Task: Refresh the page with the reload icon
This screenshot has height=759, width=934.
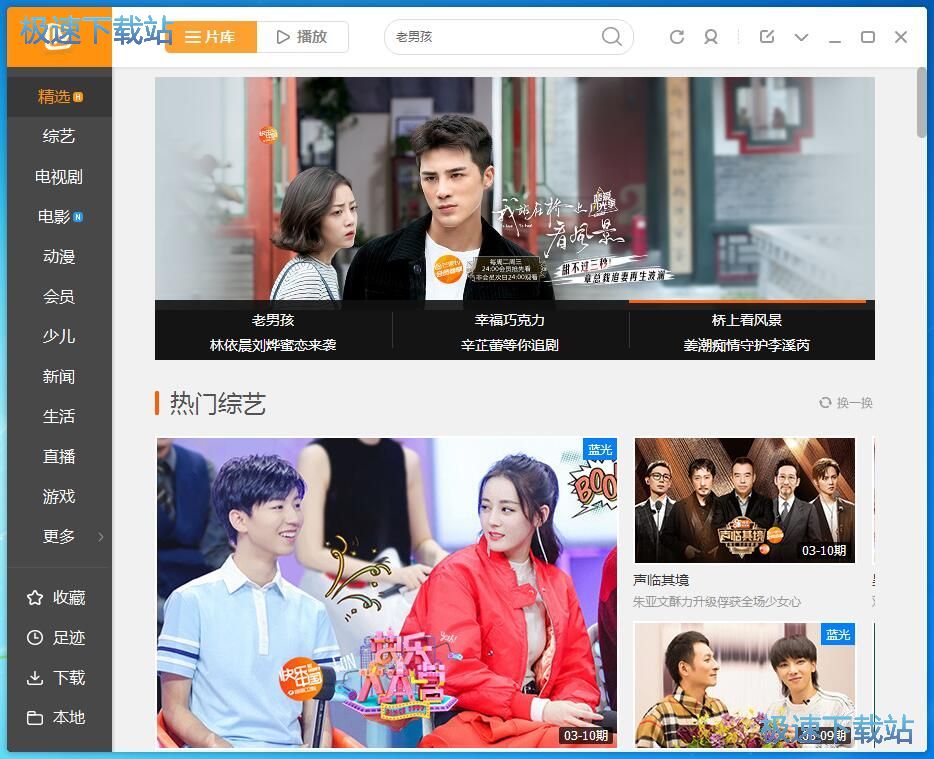Action: 677,37
